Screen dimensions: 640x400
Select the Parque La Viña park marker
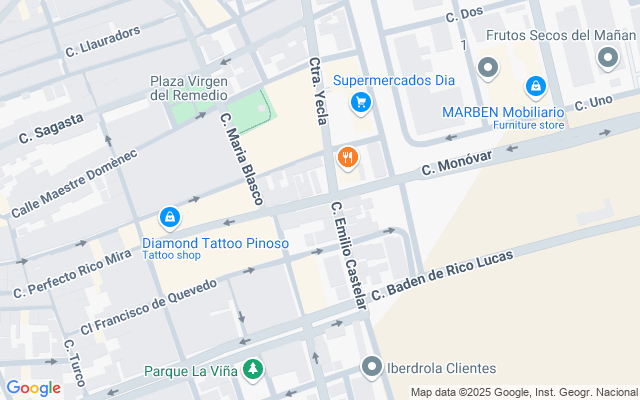coord(254,370)
